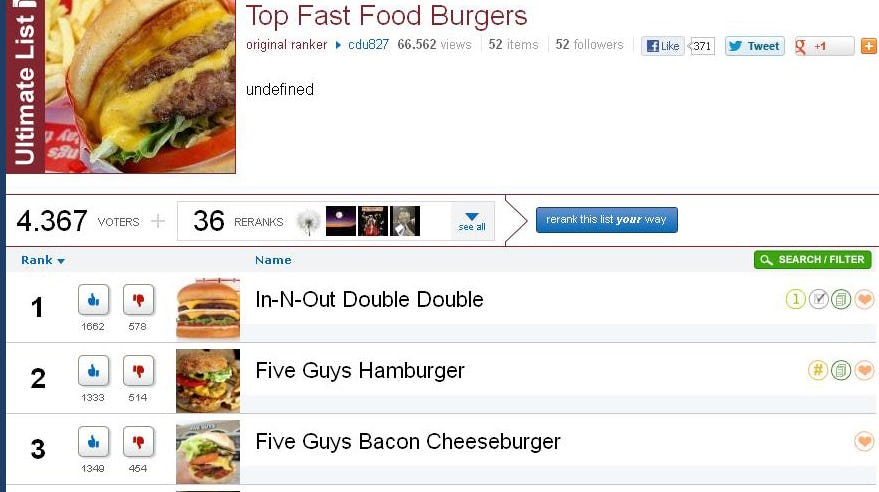Open the Search / Filter button
This screenshot has height=492, width=879.
(812, 260)
